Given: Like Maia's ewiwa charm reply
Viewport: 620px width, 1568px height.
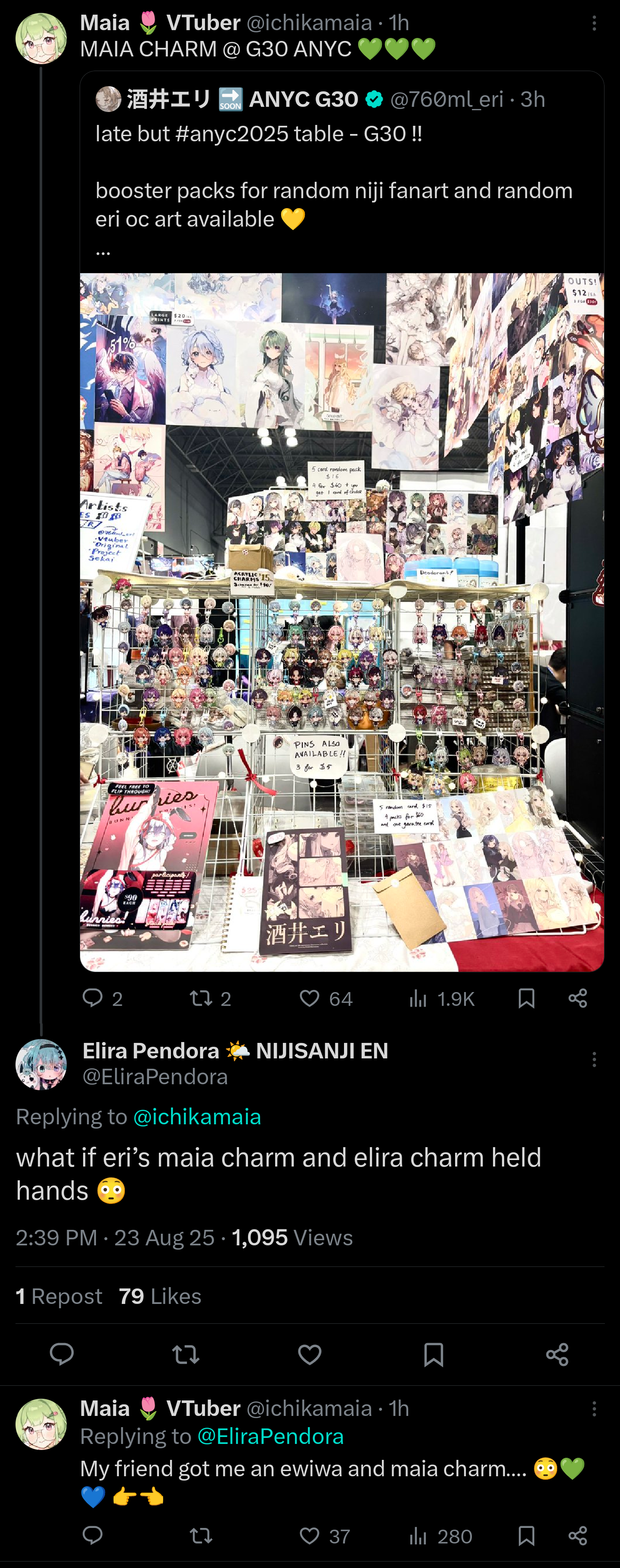Looking at the screenshot, I should tap(310, 1537).
